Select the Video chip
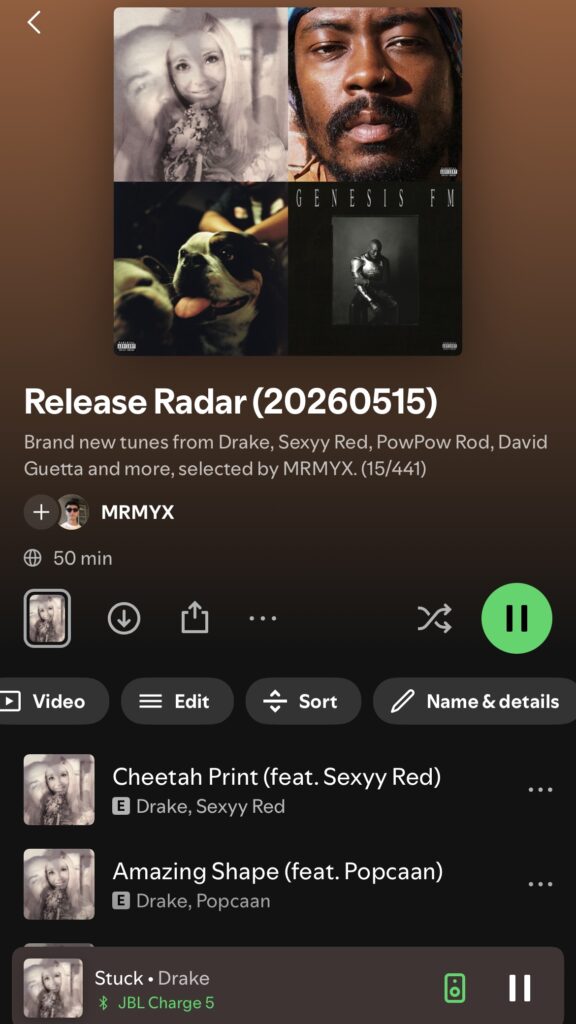Viewport: 576px width, 1024px height. (x=52, y=701)
